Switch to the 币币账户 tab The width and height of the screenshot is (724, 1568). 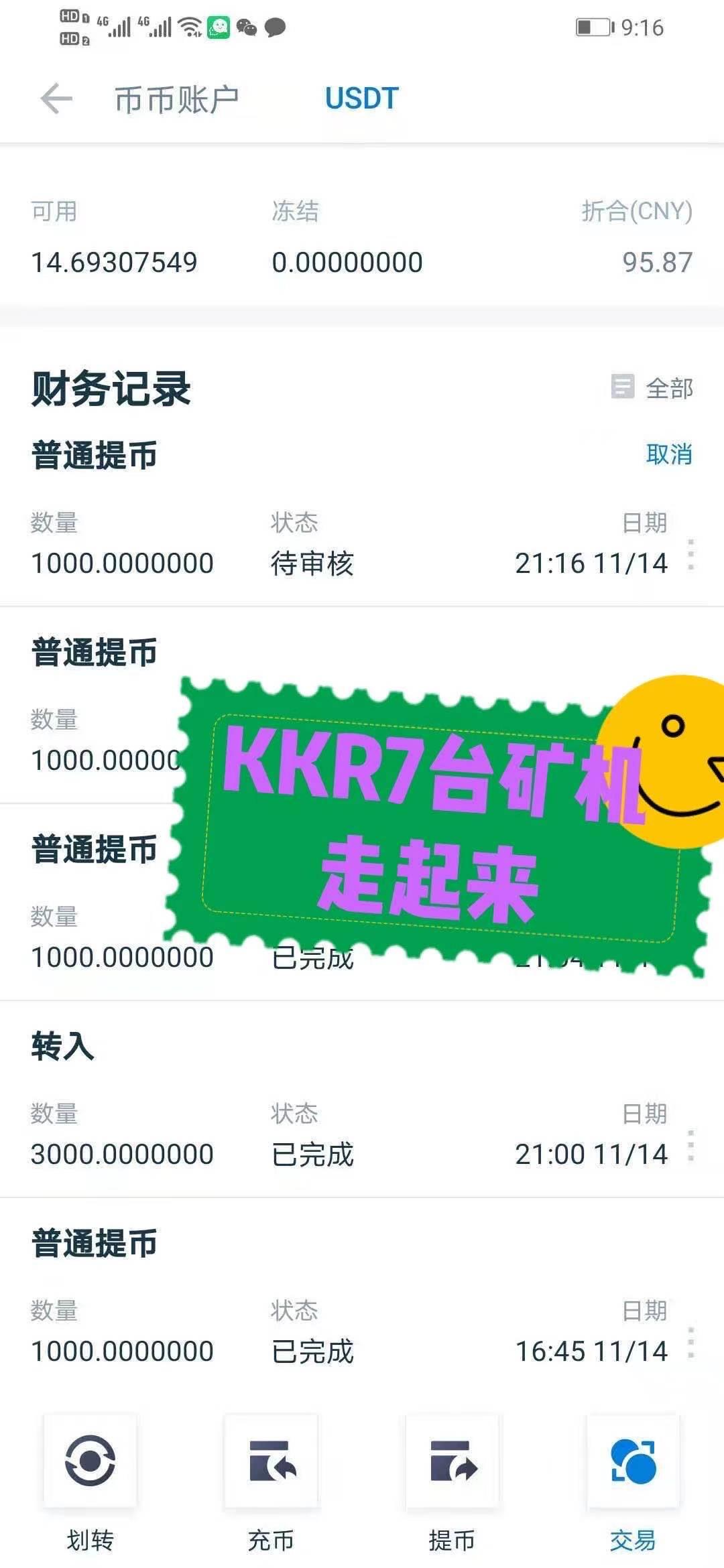(x=178, y=99)
